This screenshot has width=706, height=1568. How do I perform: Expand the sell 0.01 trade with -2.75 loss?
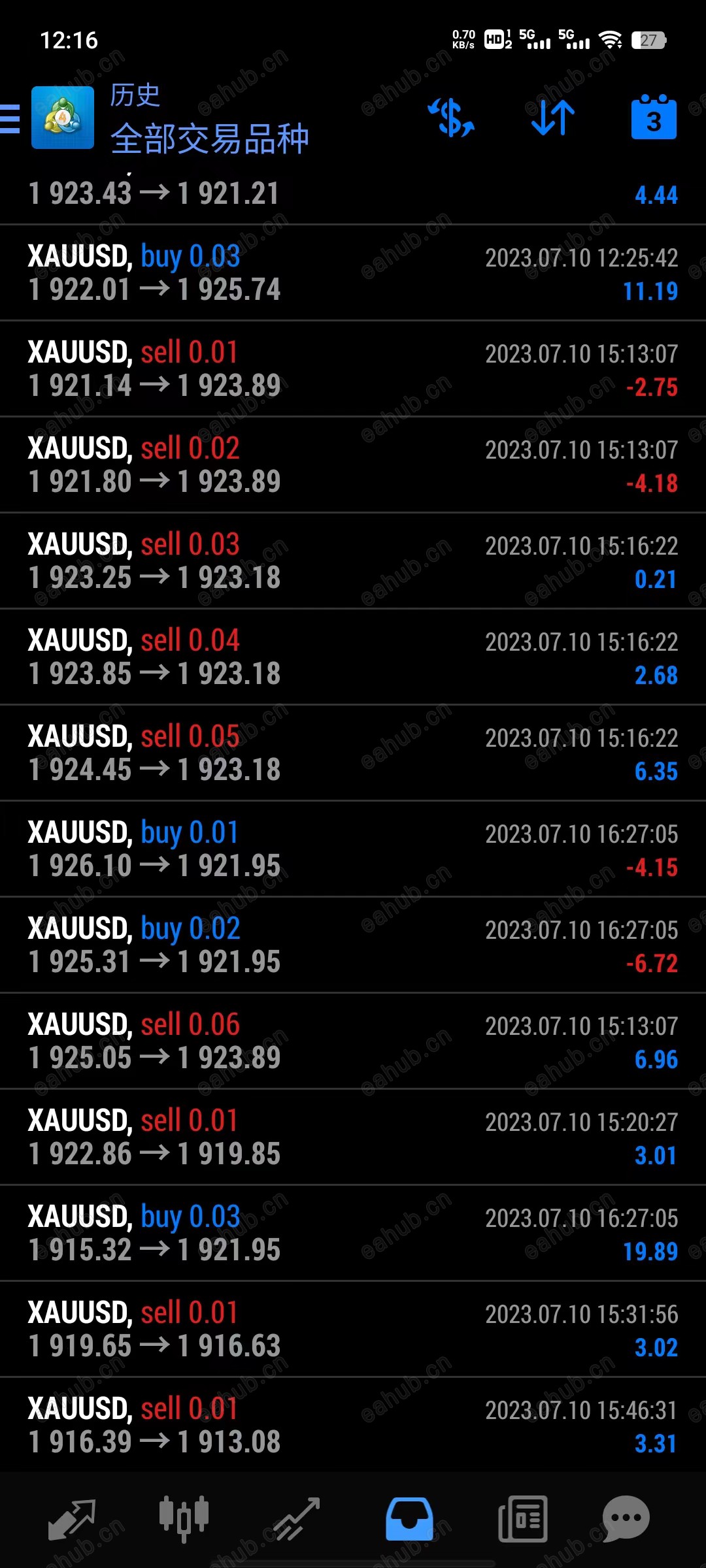click(x=353, y=369)
